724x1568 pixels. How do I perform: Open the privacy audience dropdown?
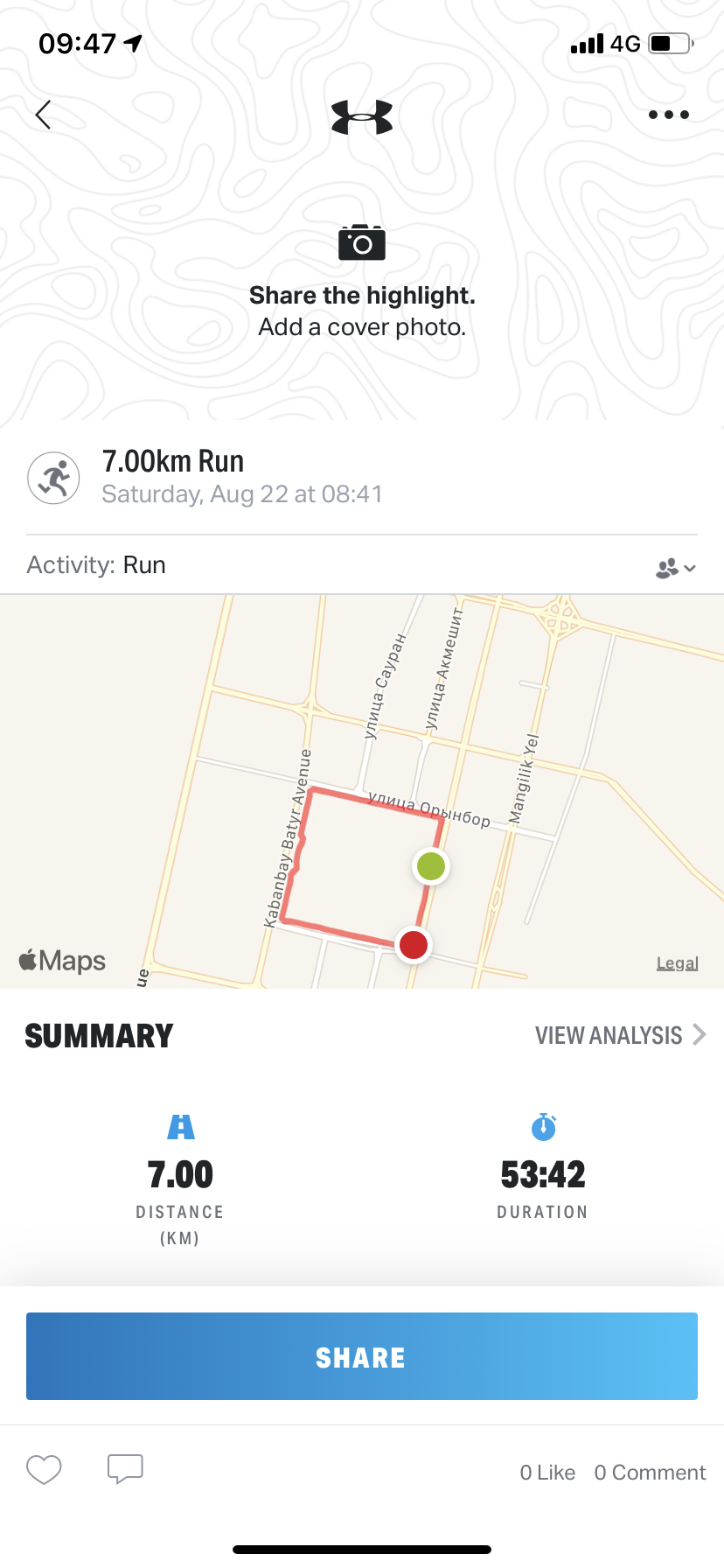point(675,568)
